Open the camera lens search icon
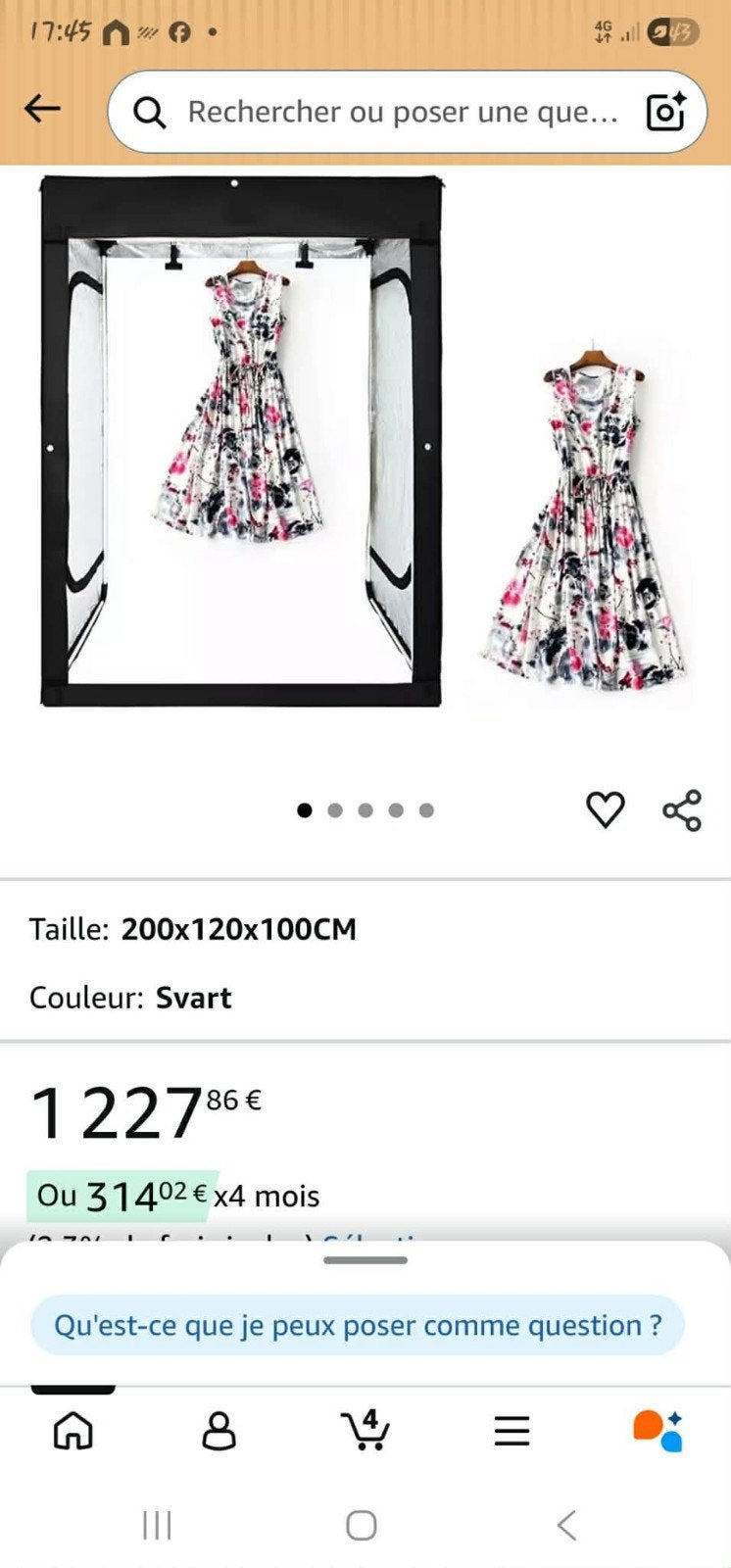The height and width of the screenshot is (1568, 731). 665,112
